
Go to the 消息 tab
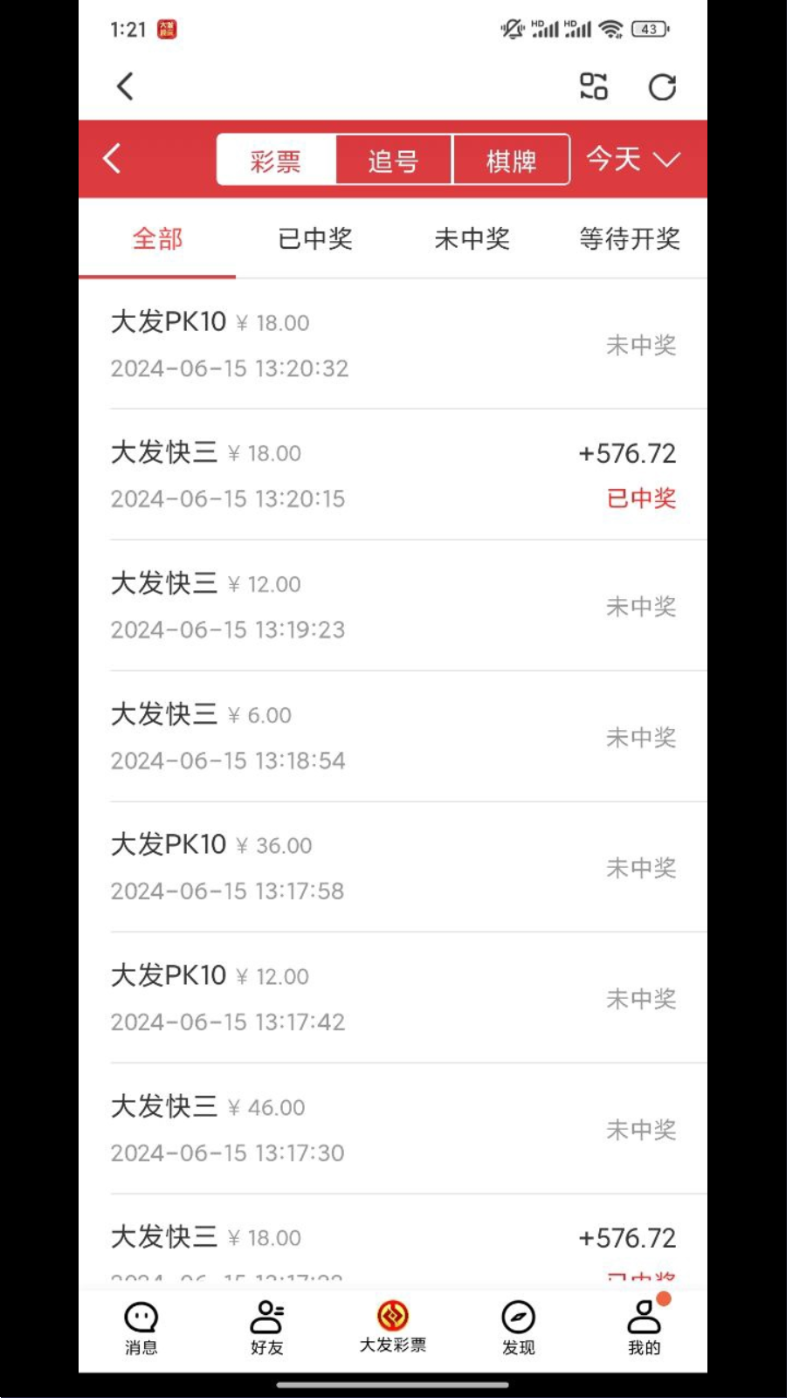141,1328
